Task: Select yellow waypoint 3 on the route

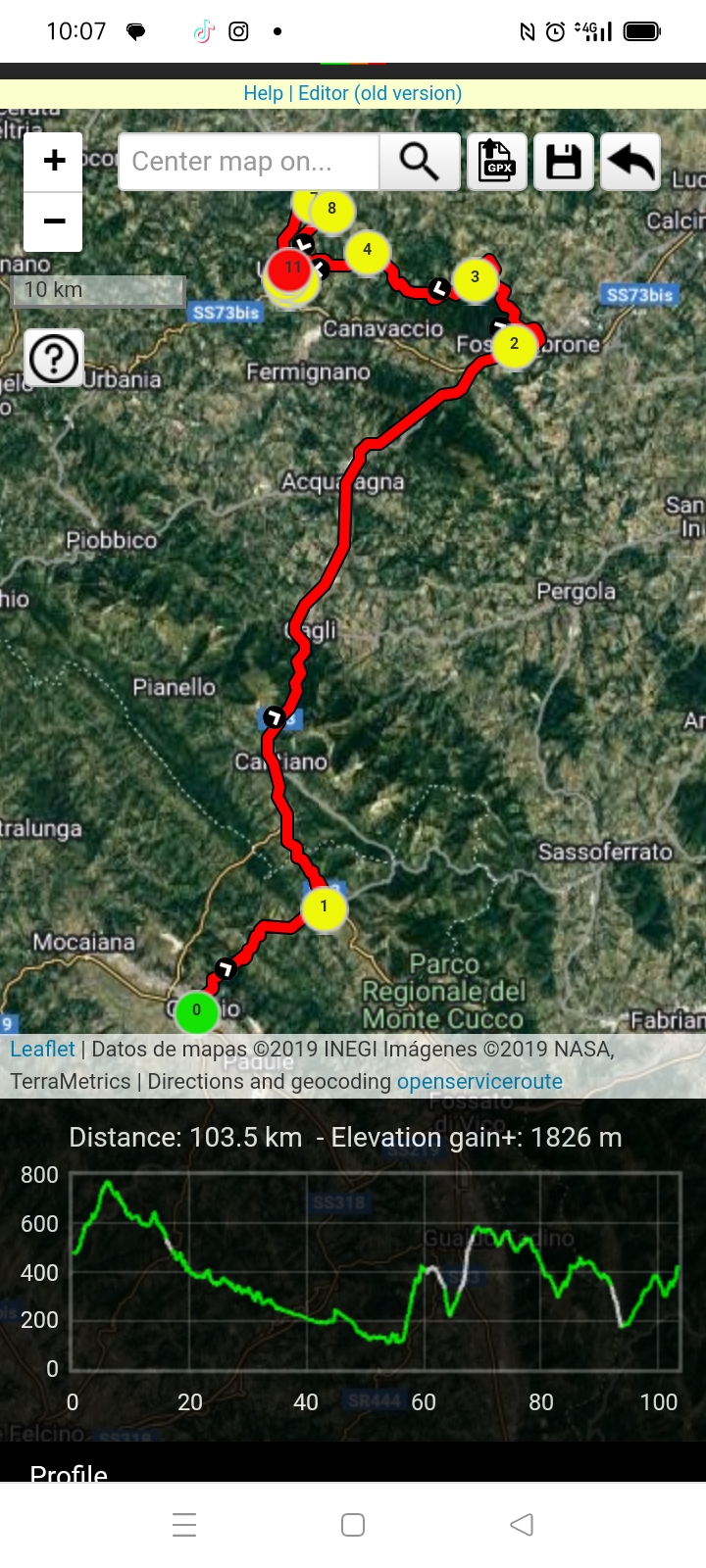Action: [475, 277]
